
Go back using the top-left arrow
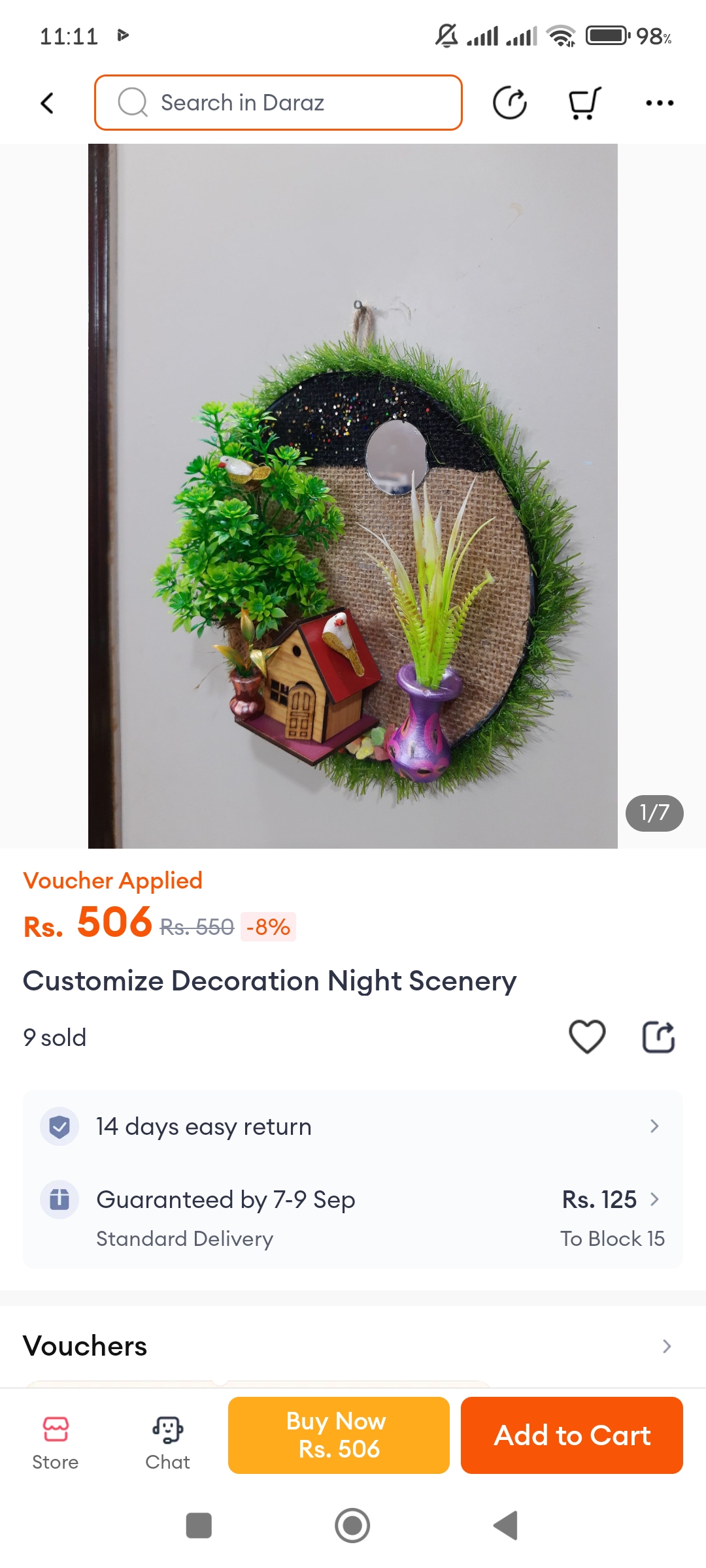pyautogui.click(x=47, y=103)
